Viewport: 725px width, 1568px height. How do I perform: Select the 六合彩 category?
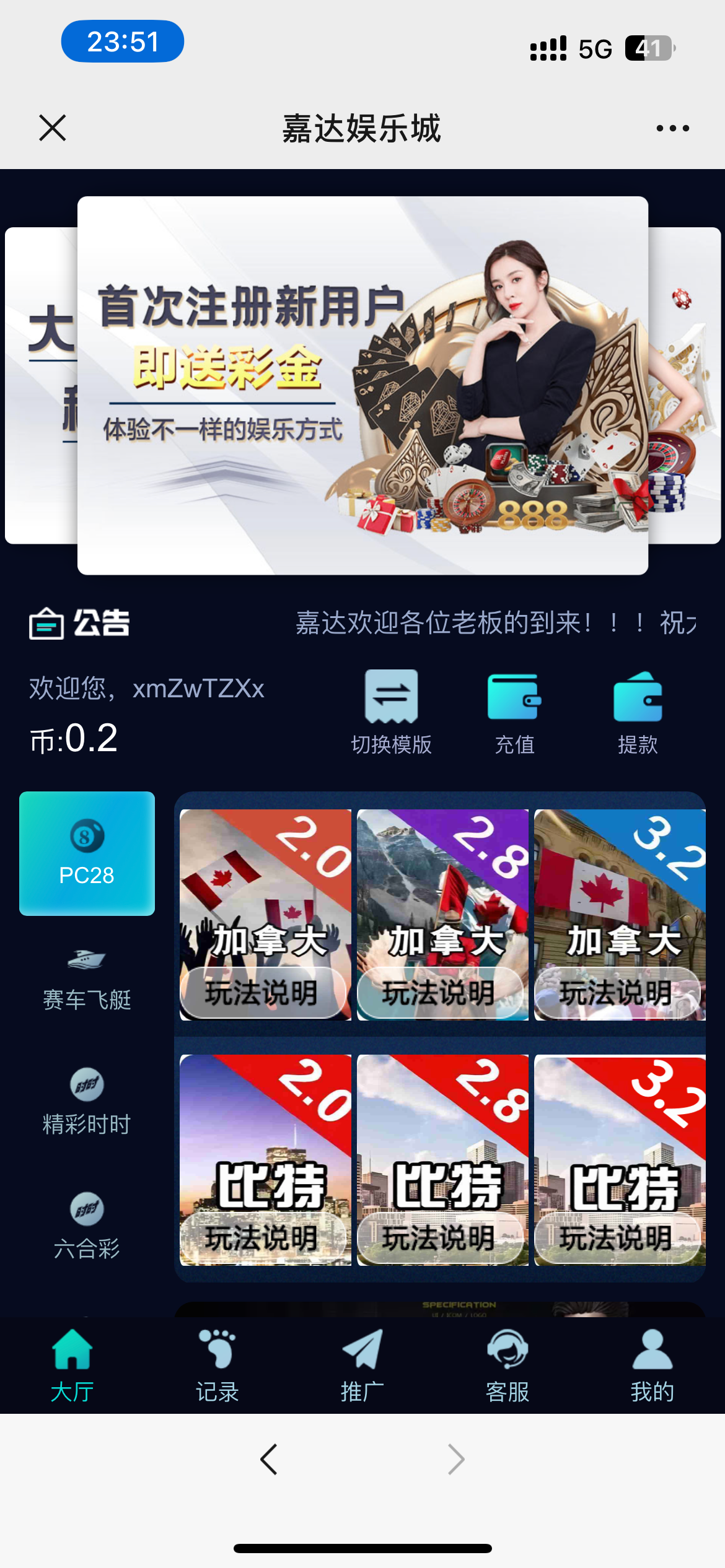click(87, 1226)
